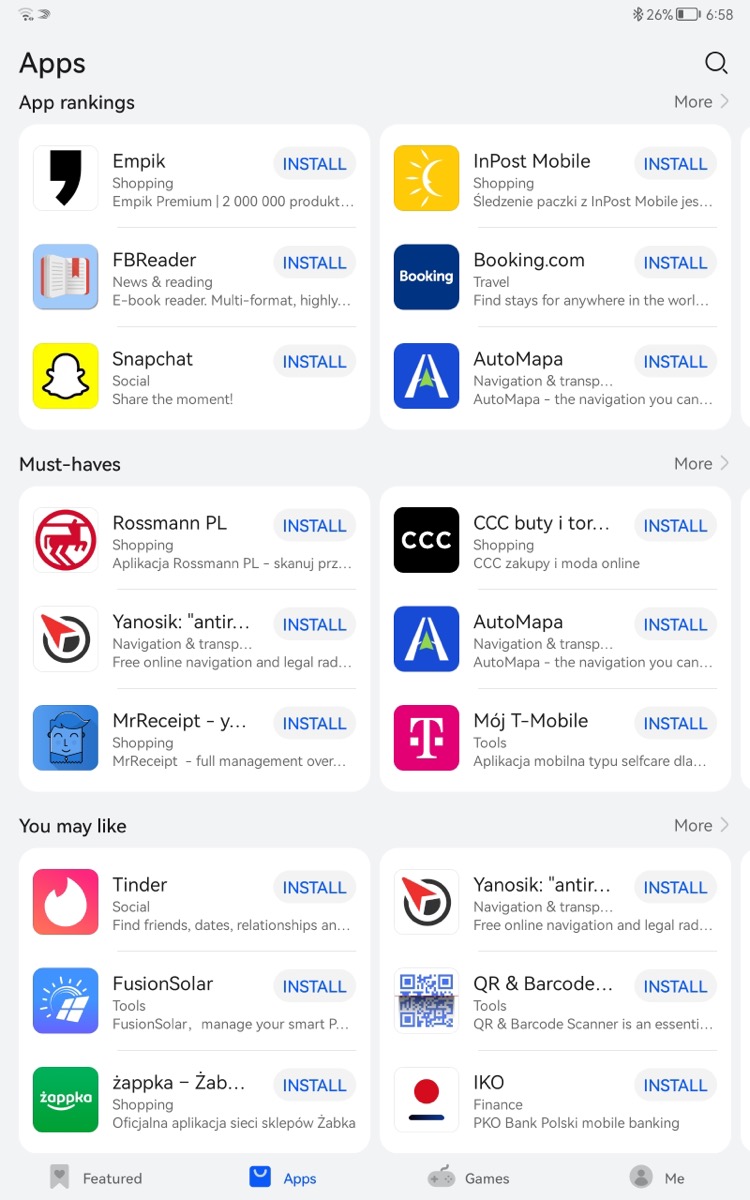Go to the Me tab
This screenshot has width=750, height=1200.
pyautogui.click(x=657, y=1177)
